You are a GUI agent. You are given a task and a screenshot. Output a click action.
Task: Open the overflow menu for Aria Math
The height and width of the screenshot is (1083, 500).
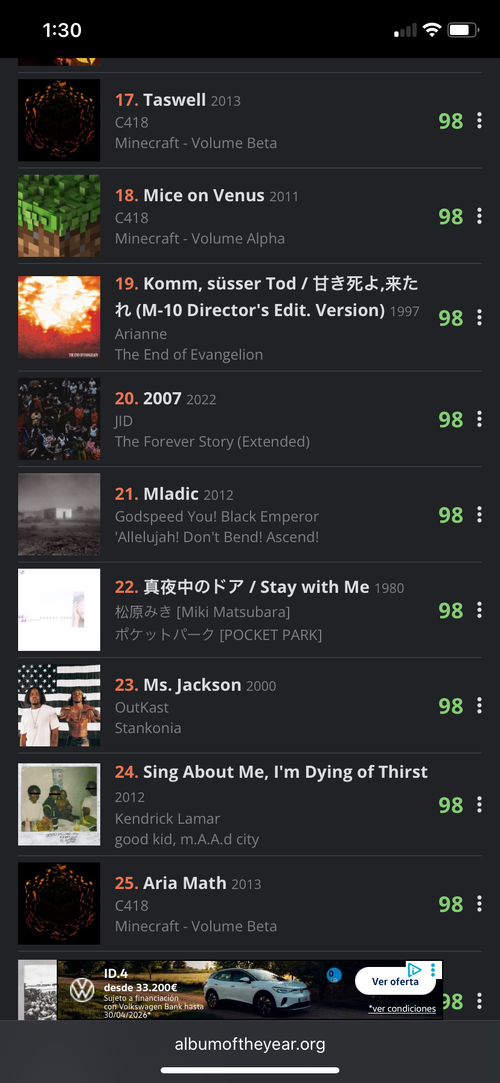[479, 904]
